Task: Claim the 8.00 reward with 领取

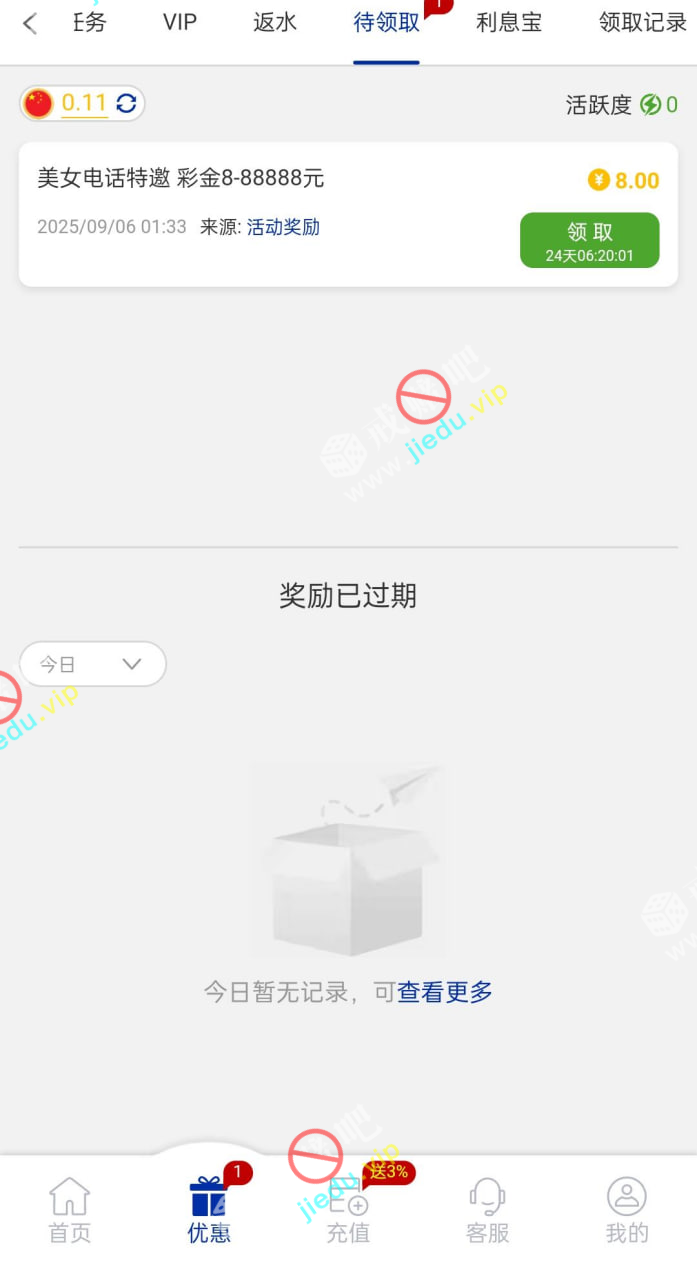Action: point(589,240)
